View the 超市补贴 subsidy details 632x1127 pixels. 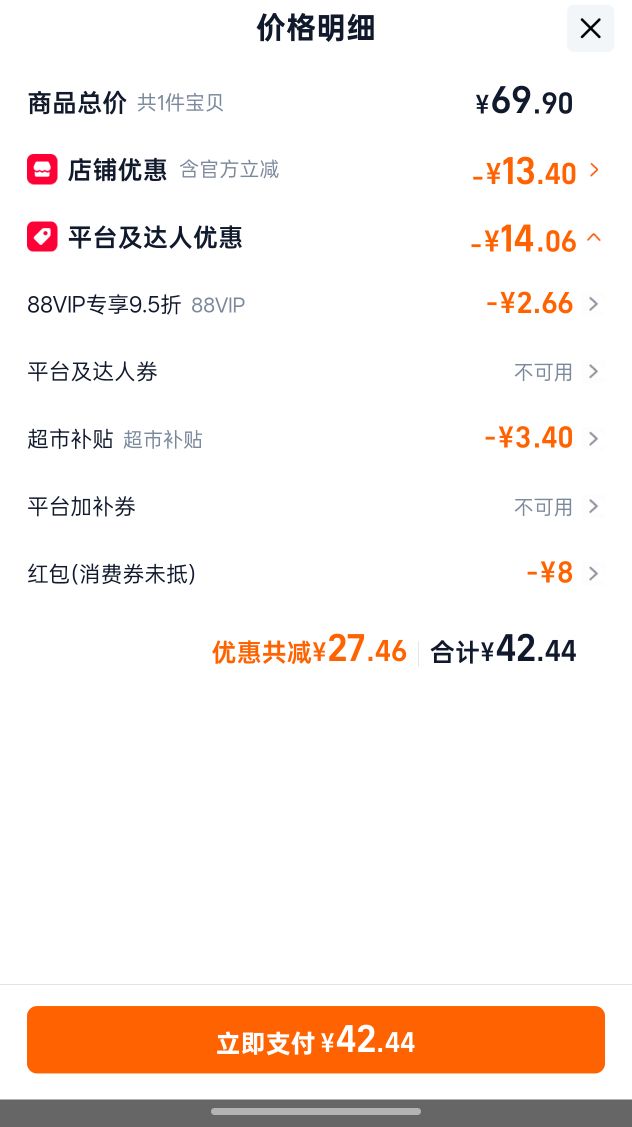point(316,438)
